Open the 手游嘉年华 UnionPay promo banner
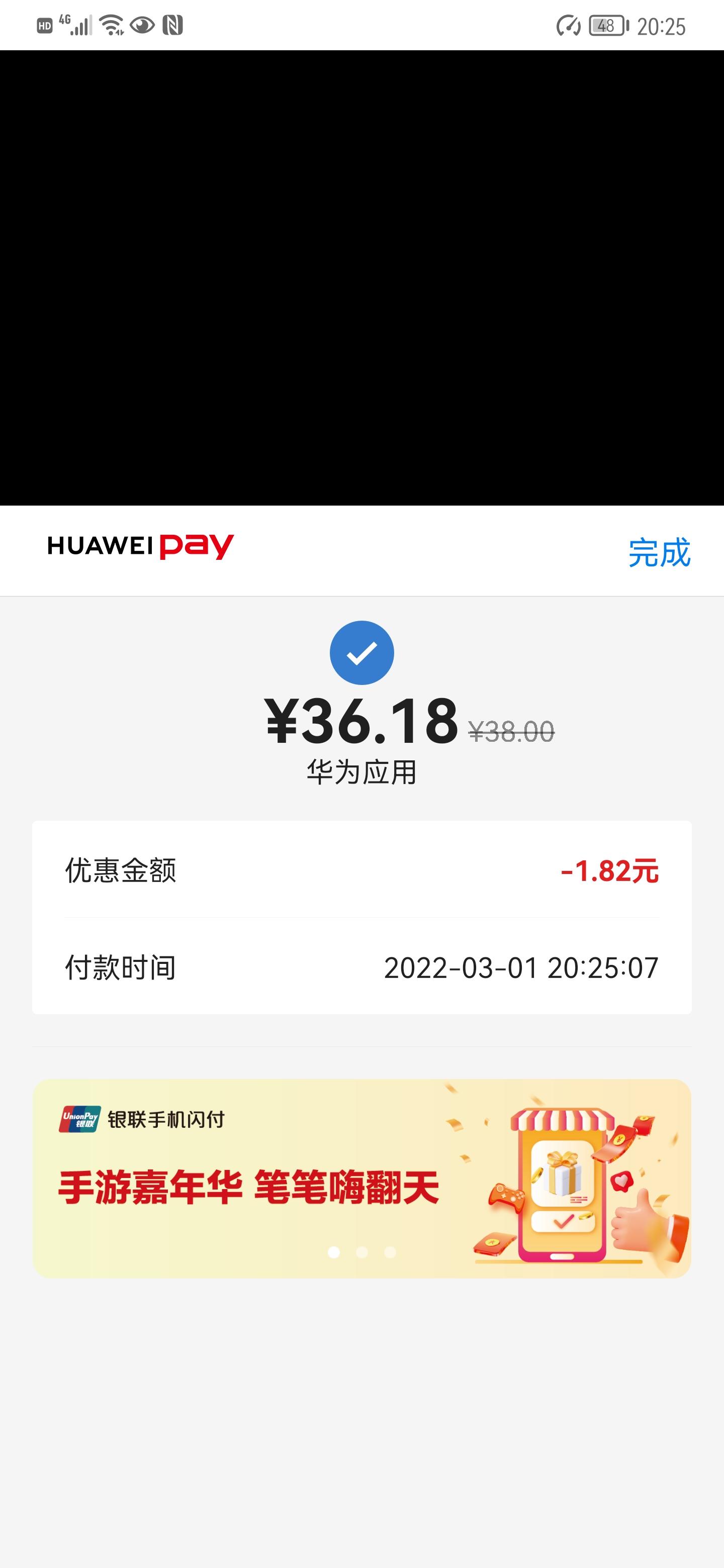The width and height of the screenshot is (724, 1568). [x=361, y=1178]
